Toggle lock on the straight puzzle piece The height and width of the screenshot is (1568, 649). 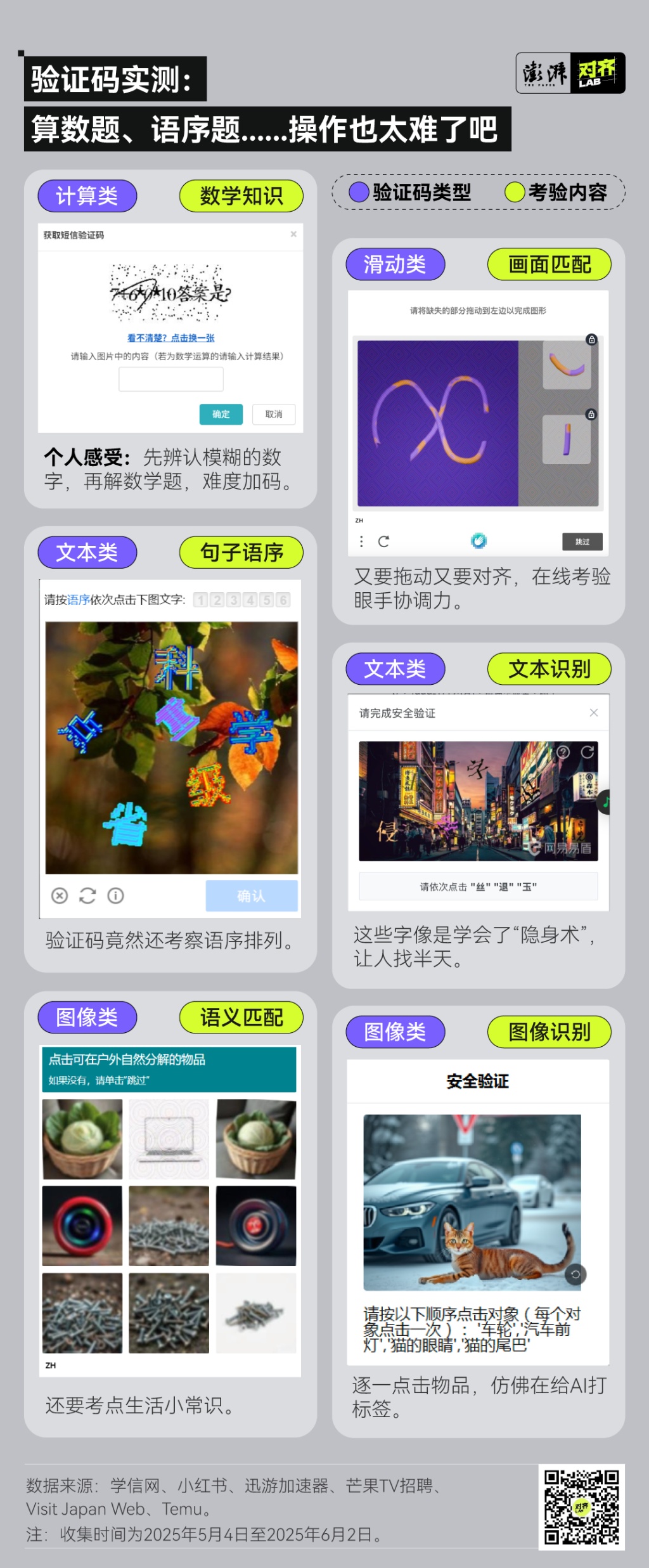[x=592, y=415]
